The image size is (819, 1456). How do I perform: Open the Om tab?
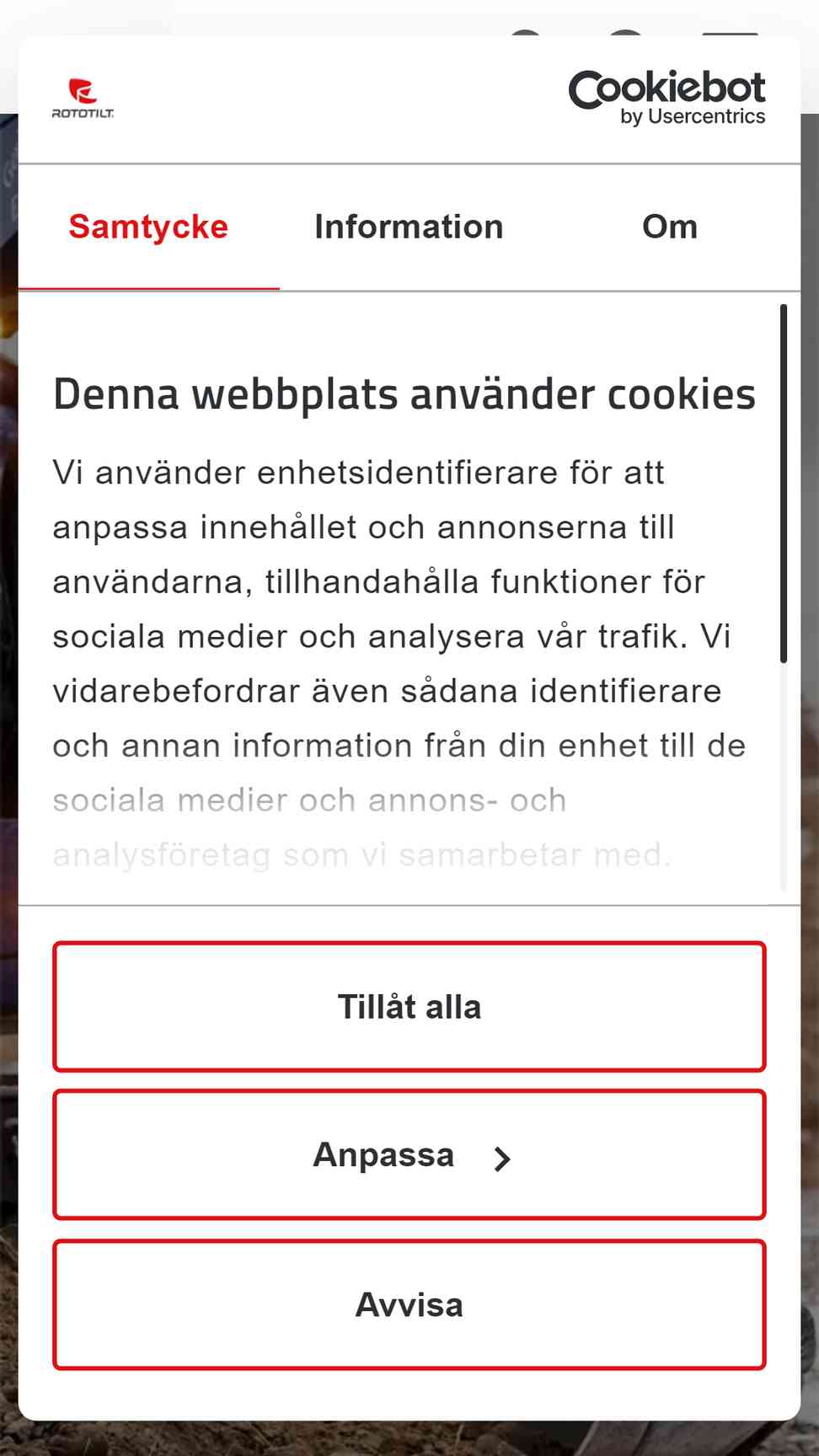pyautogui.click(x=670, y=227)
